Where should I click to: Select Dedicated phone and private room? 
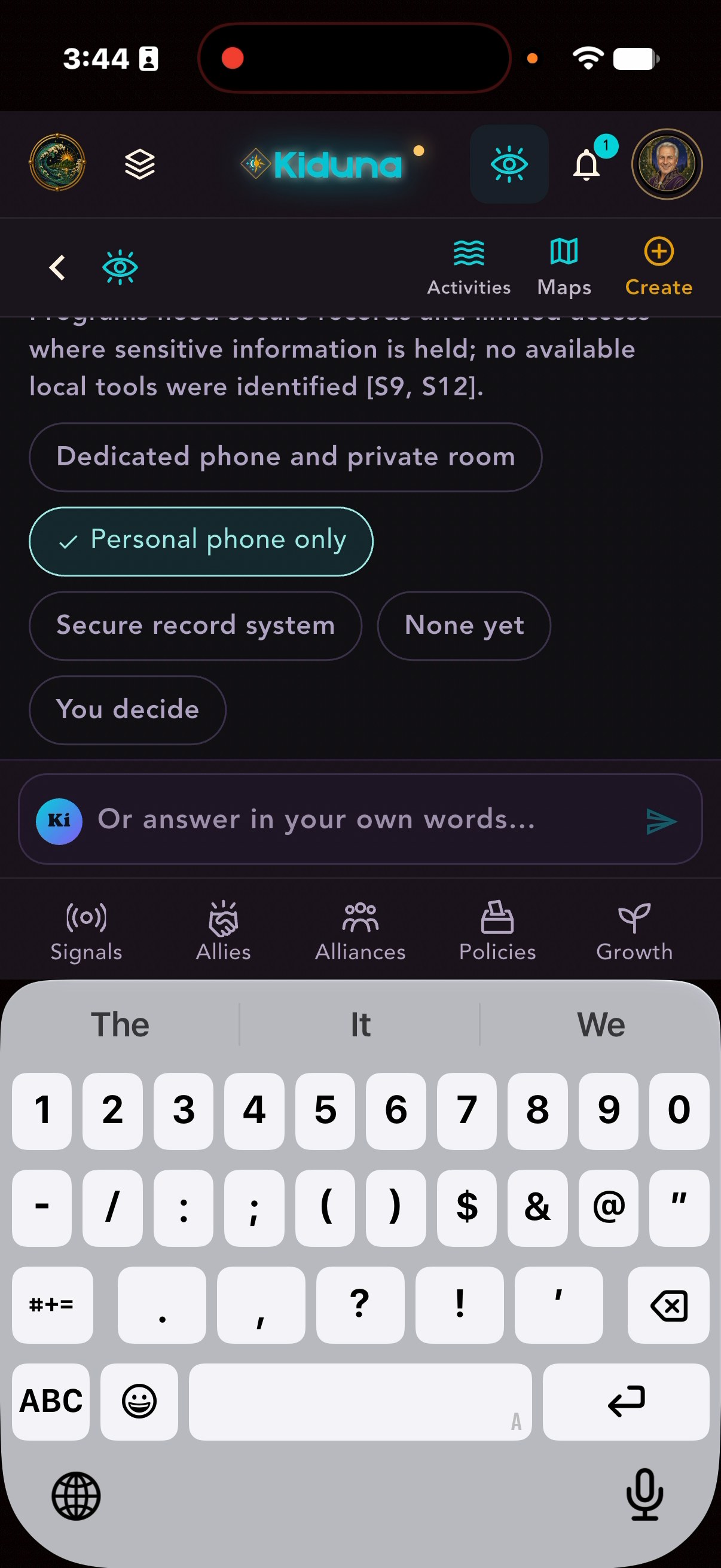[x=285, y=457]
